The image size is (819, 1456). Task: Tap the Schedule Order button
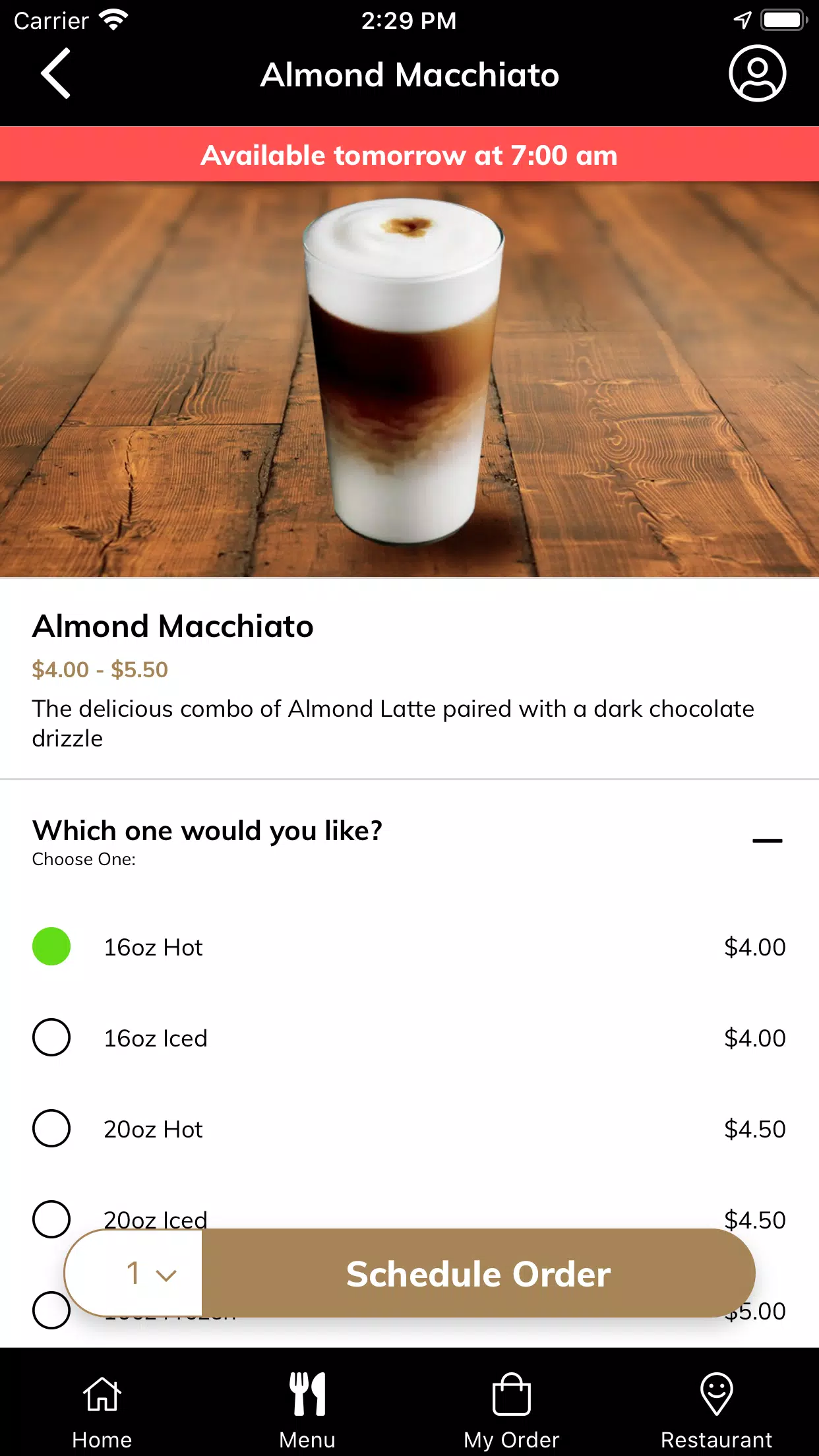coord(478,1273)
